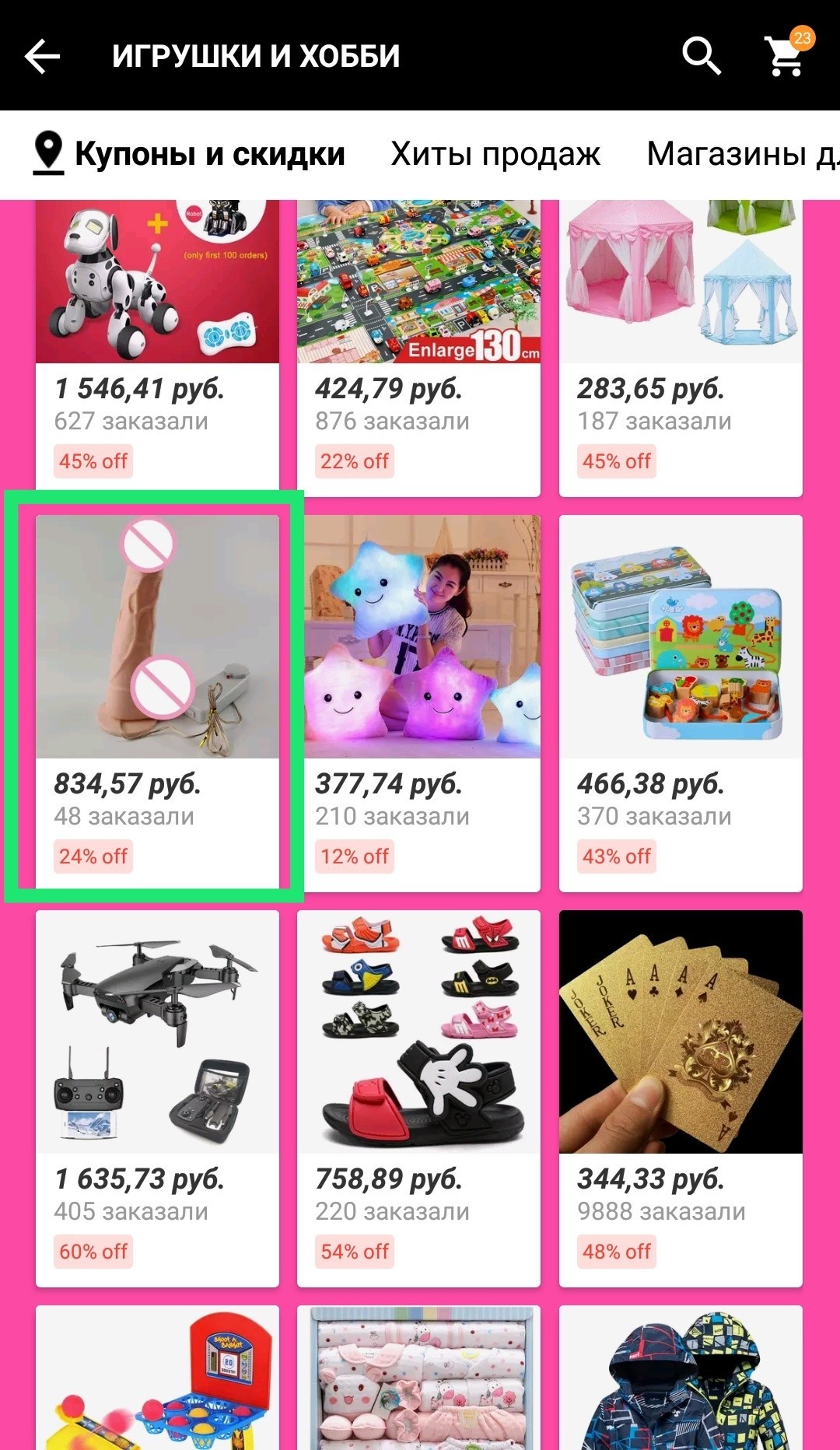Go back using the arrow icon

42,56
